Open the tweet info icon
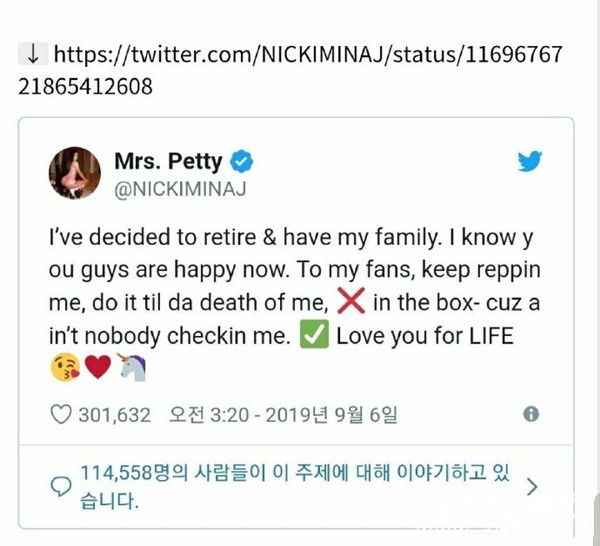 pos(531,414)
